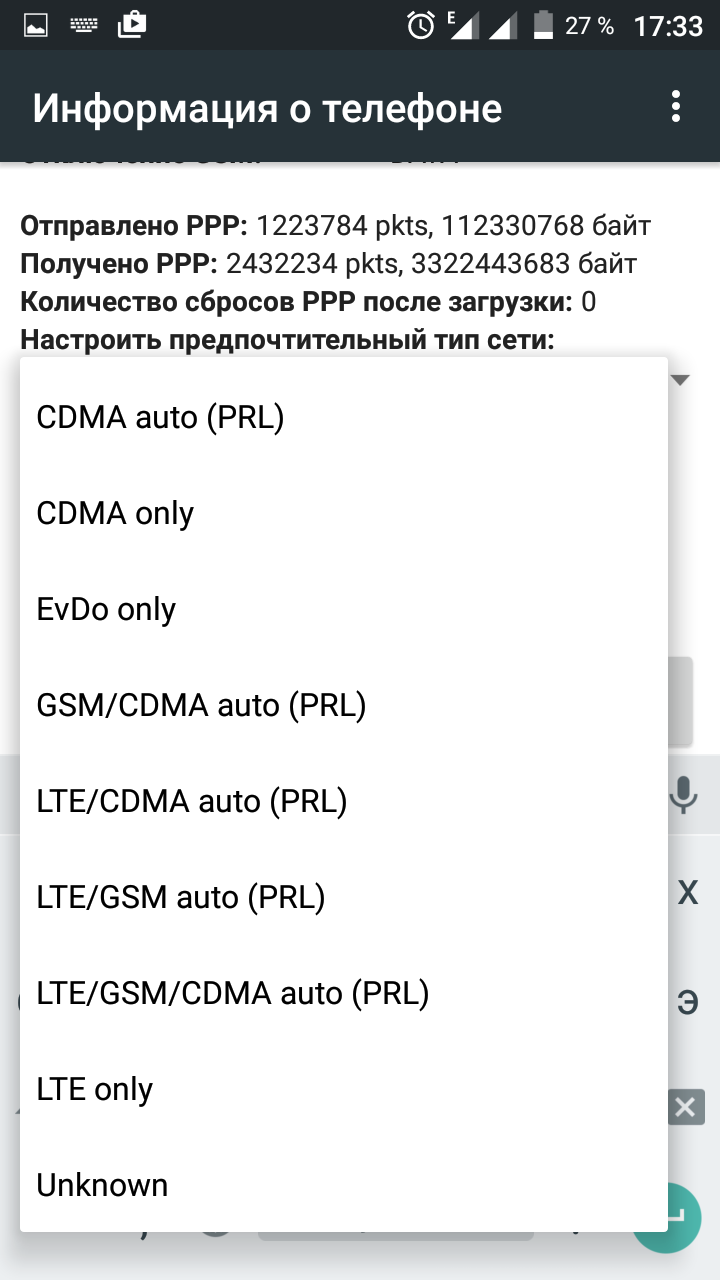Open the overflow menu in app bar
Image resolution: width=720 pixels, height=1280 pixels.
coord(677,106)
